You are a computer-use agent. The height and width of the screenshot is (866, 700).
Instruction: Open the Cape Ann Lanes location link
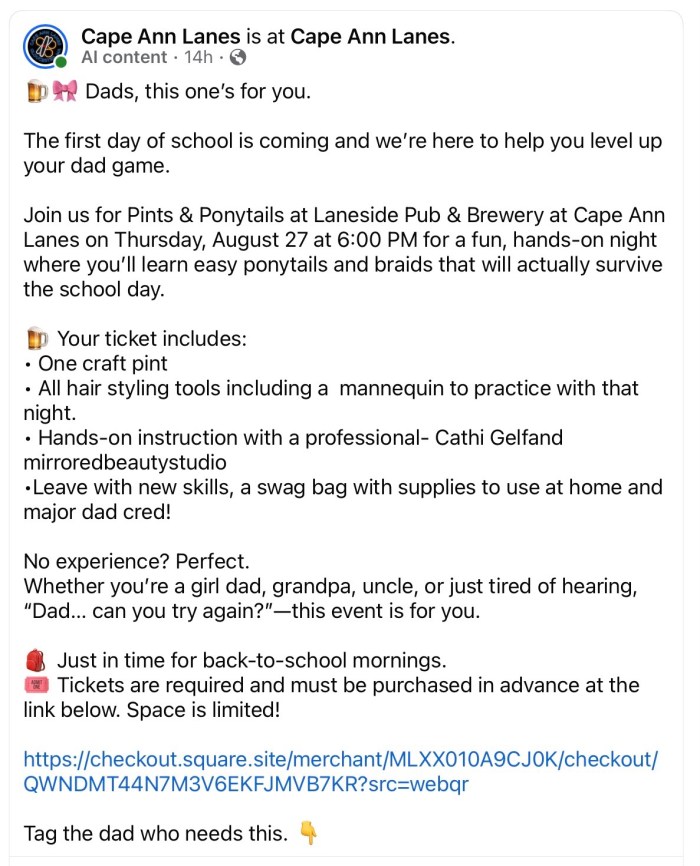point(371,36)
